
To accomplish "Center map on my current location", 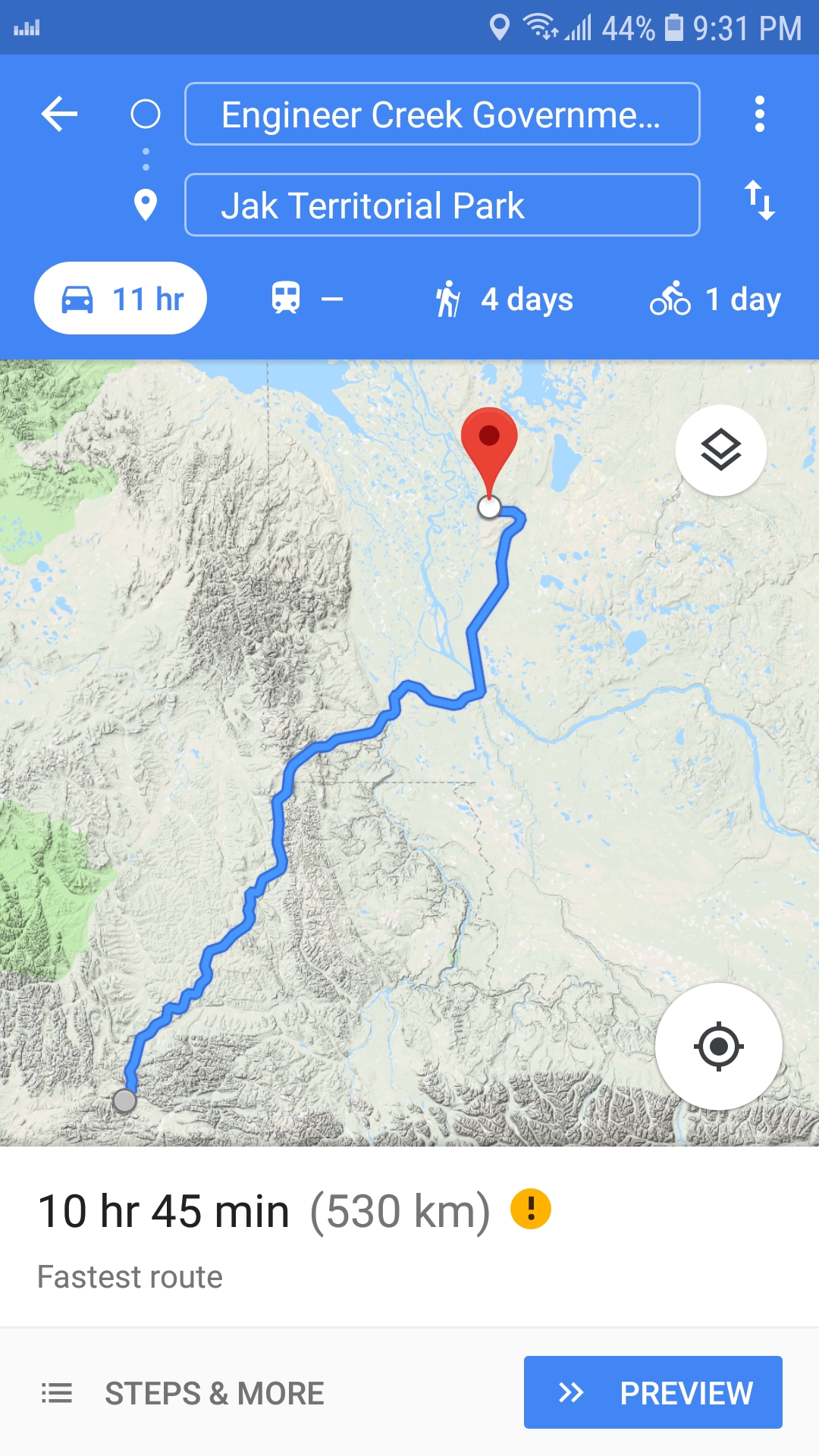I will (x=718, y=1046).
